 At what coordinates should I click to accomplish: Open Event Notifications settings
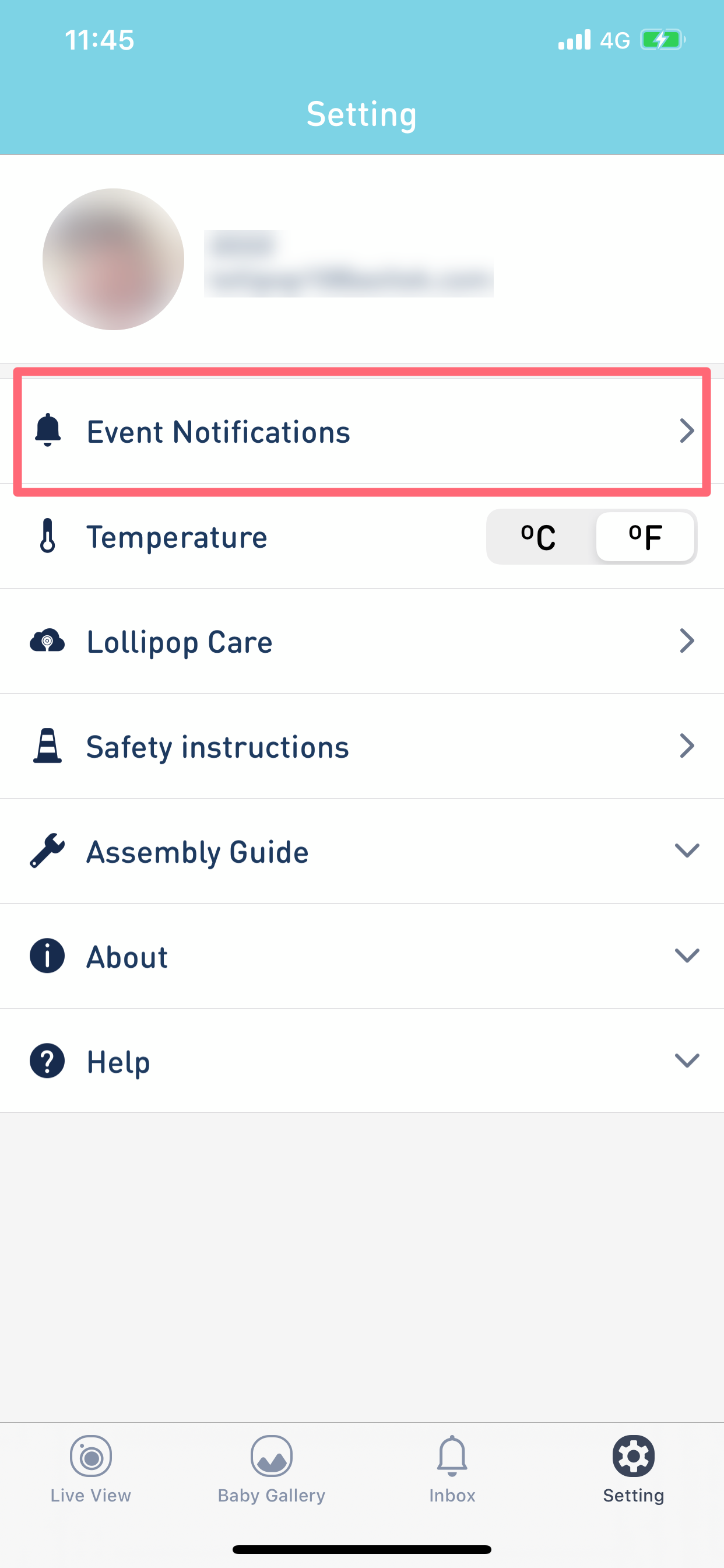point(362,432)
